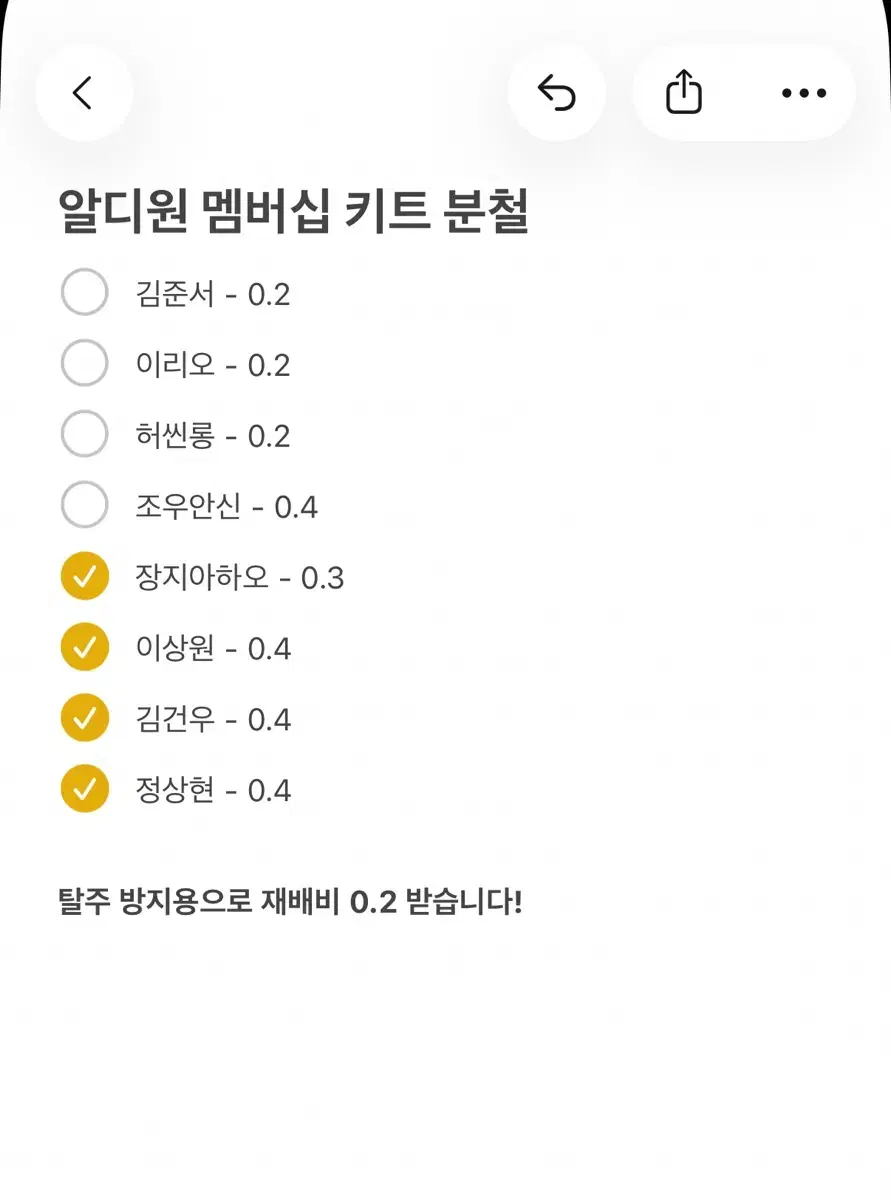The width and height of the screenshot is (891, 1200).
Task: Tap the checkmark icon beside 정상현
Action: click(x=85, y=789)
